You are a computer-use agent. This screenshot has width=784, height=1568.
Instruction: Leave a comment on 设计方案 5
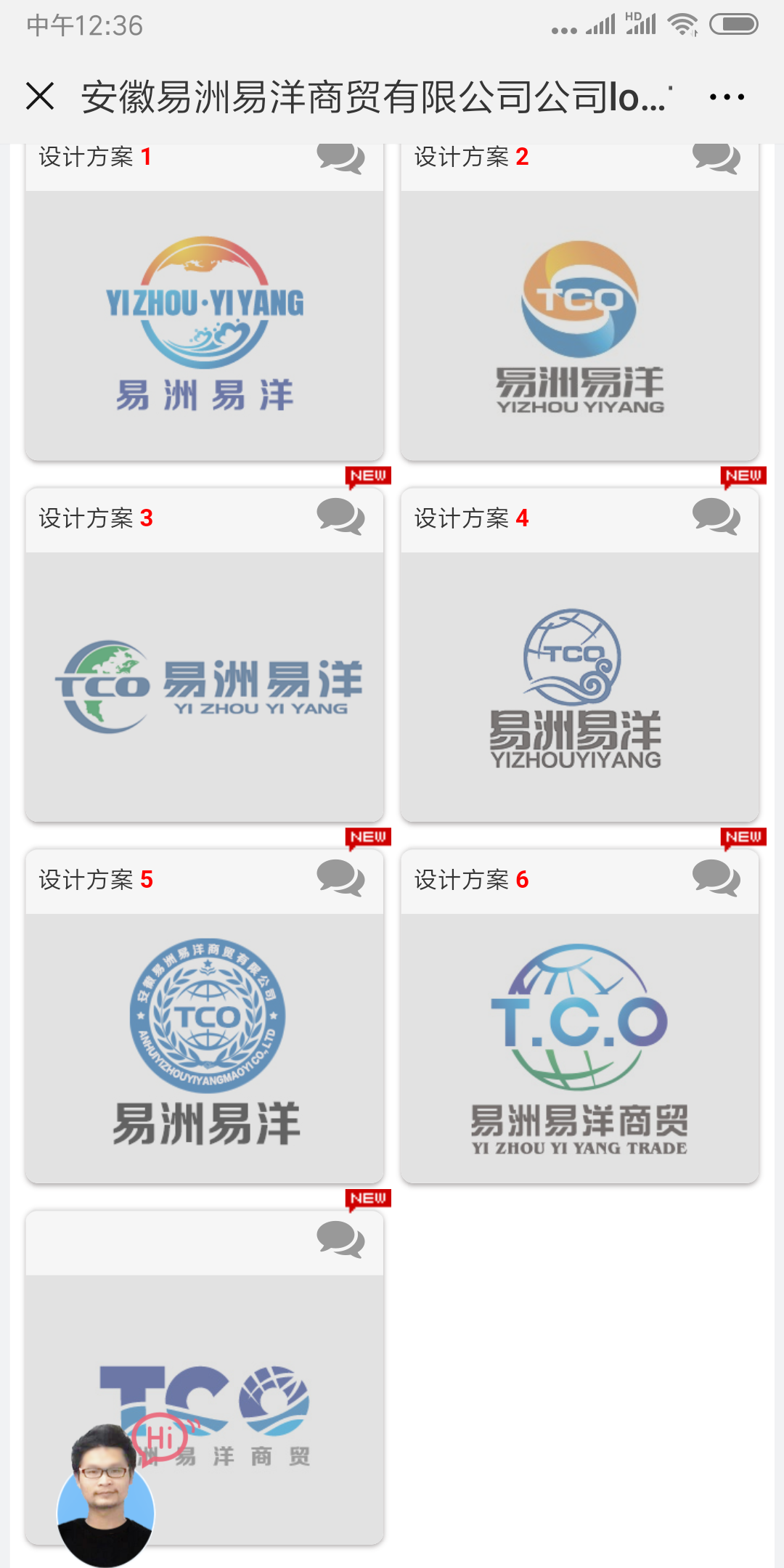(x=340, y=878)
